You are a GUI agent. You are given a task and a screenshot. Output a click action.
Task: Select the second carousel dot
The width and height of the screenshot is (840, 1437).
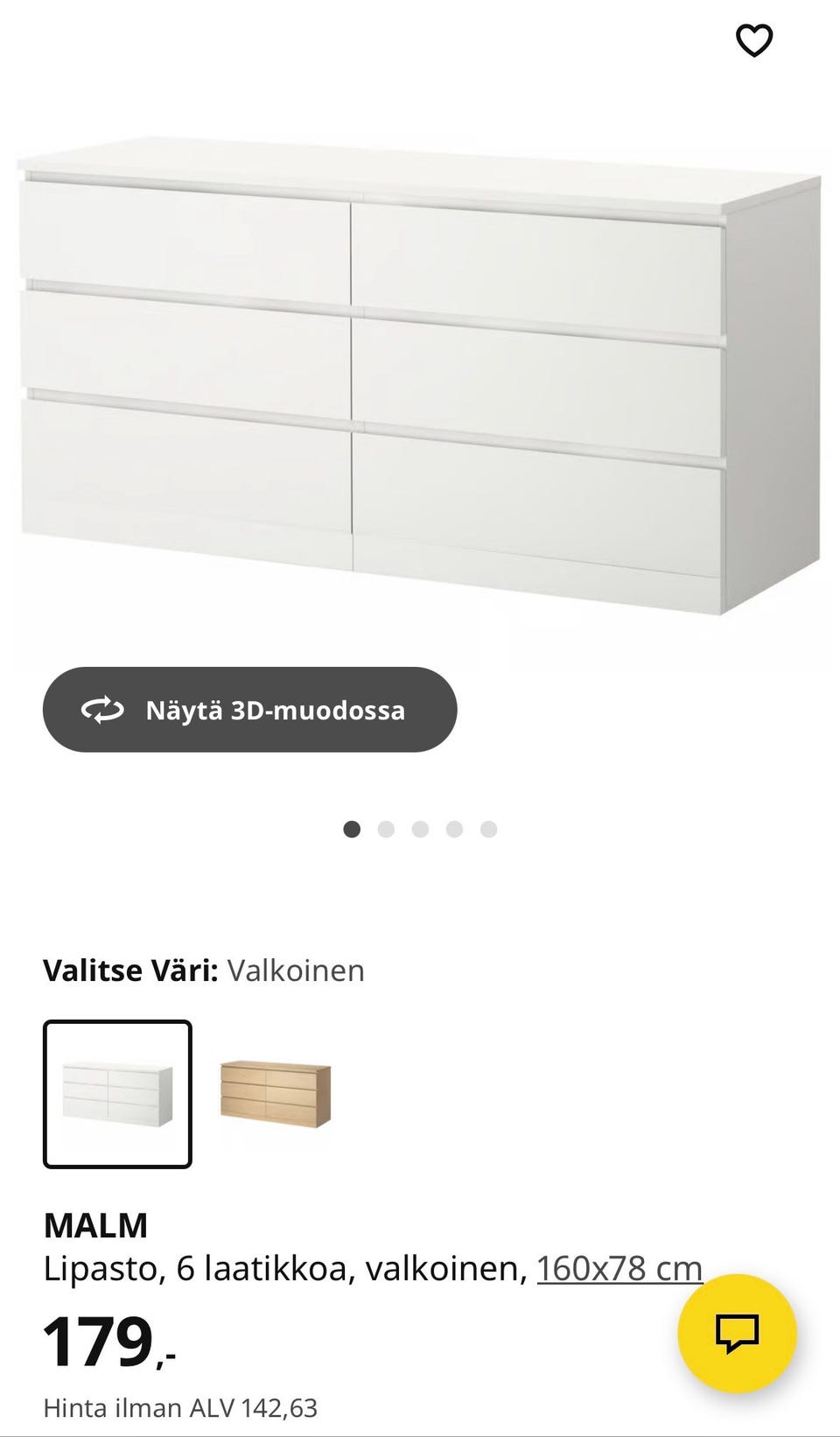(386, 826)
